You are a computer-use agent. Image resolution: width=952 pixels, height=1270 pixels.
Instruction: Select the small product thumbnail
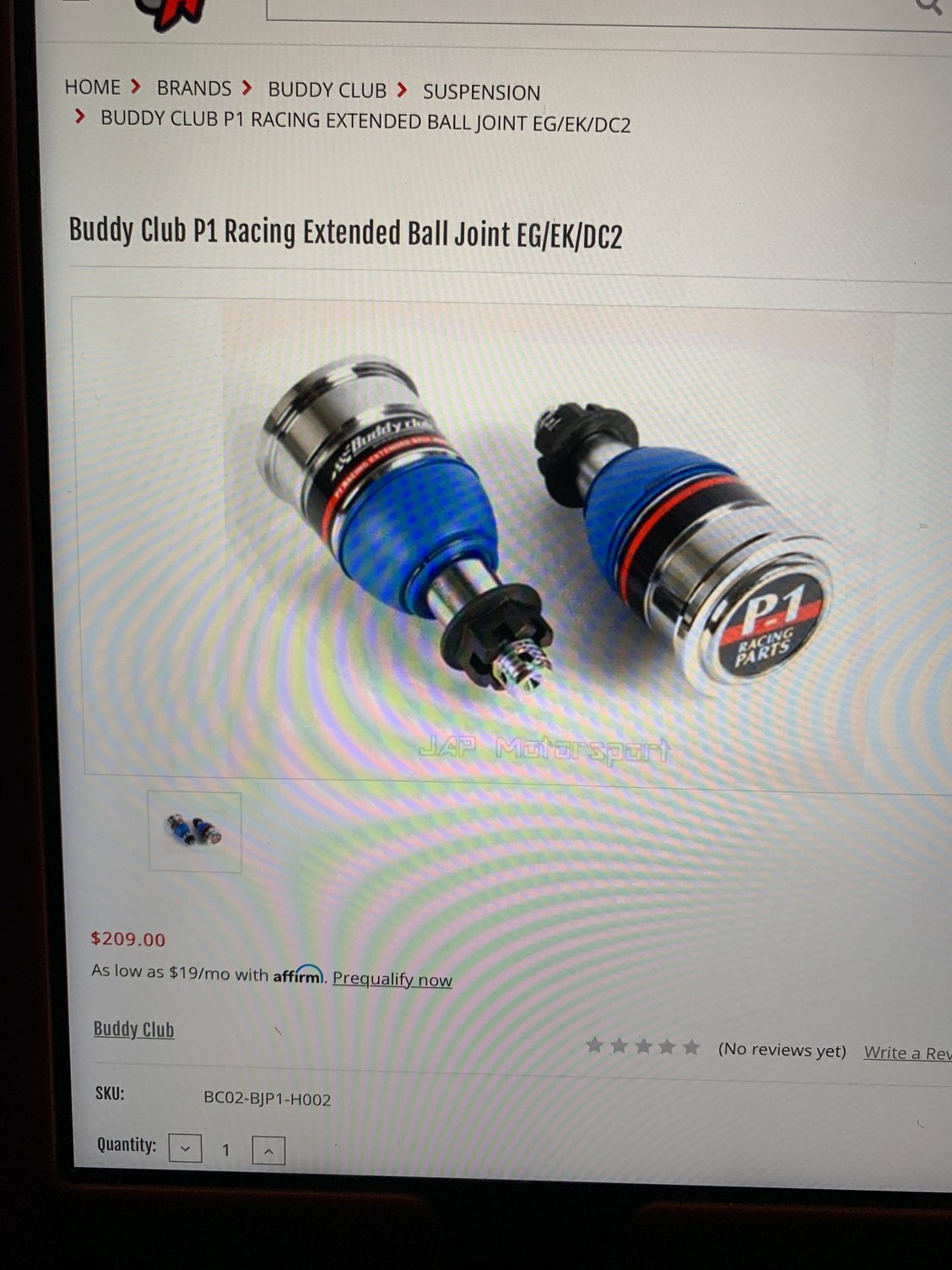coord(195,831)
